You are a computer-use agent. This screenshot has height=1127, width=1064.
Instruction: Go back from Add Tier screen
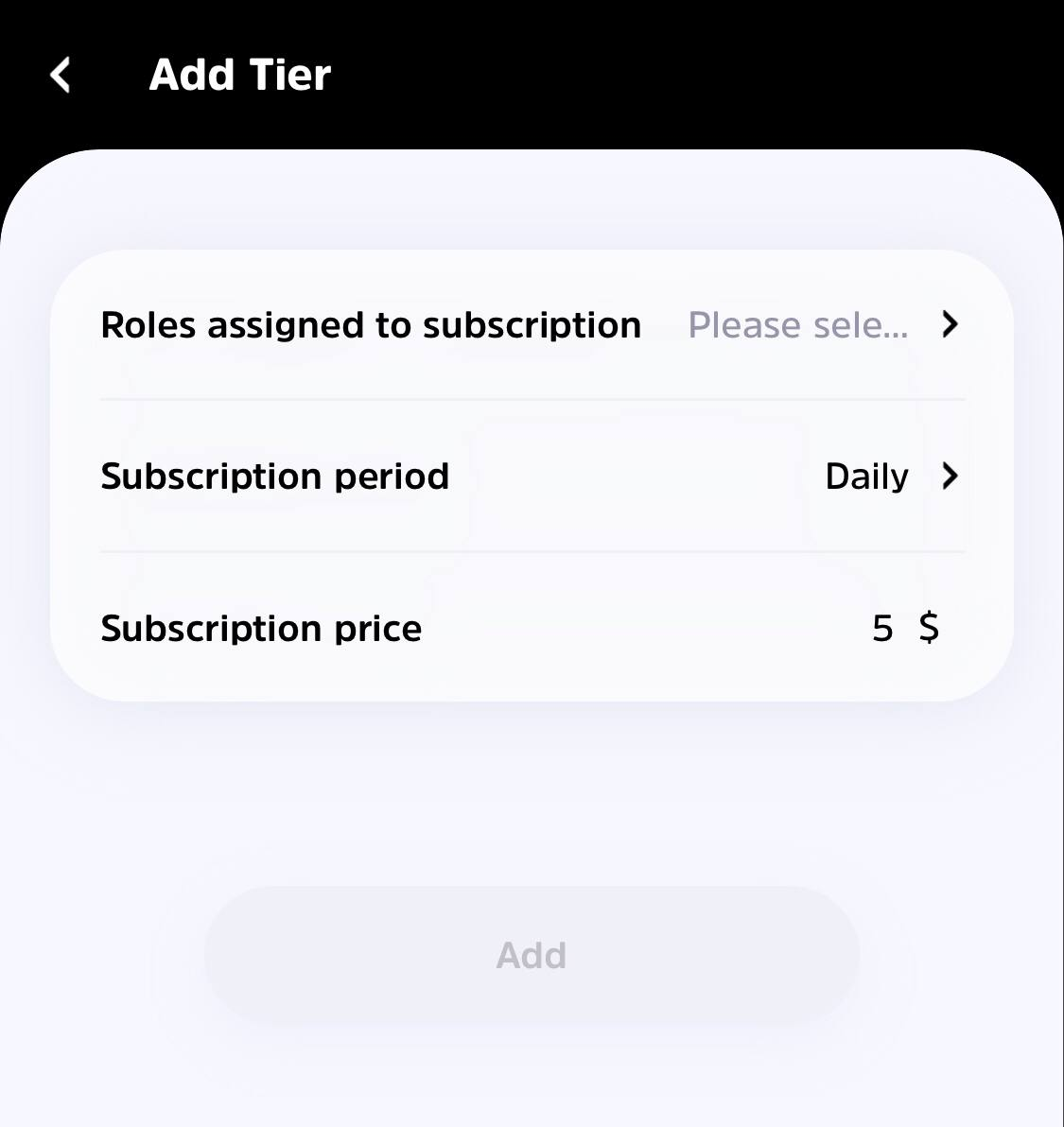tap(61, 75)
